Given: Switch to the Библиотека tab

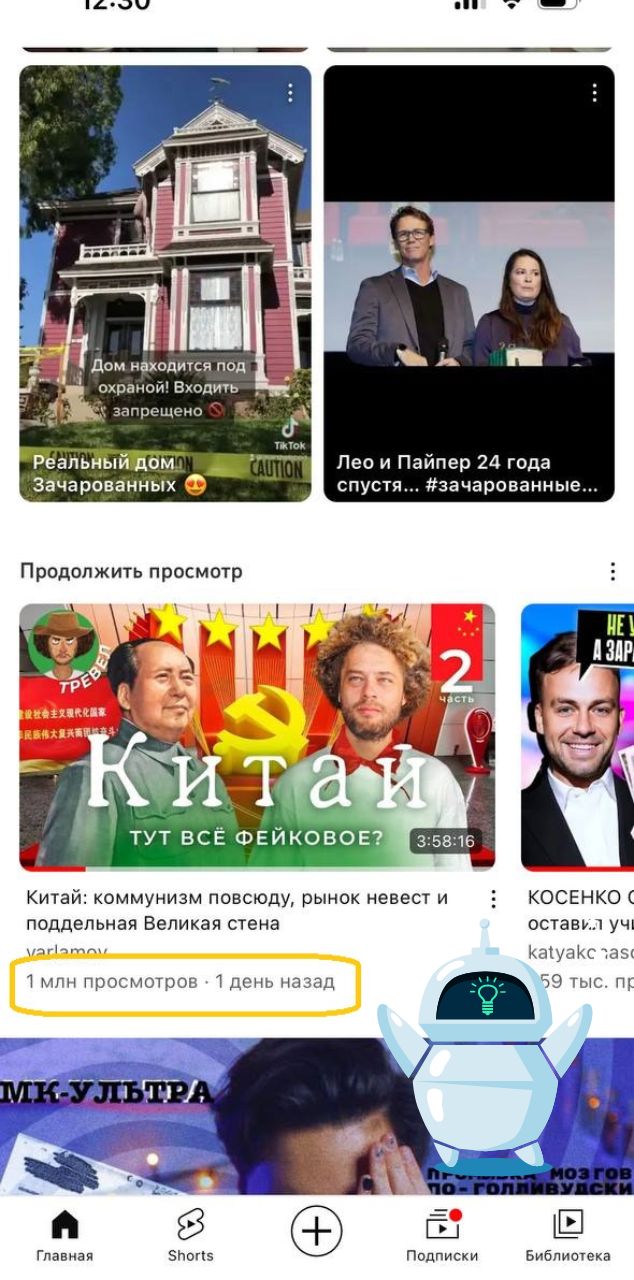Looking at the screenshot, I should coord(568,1236).
